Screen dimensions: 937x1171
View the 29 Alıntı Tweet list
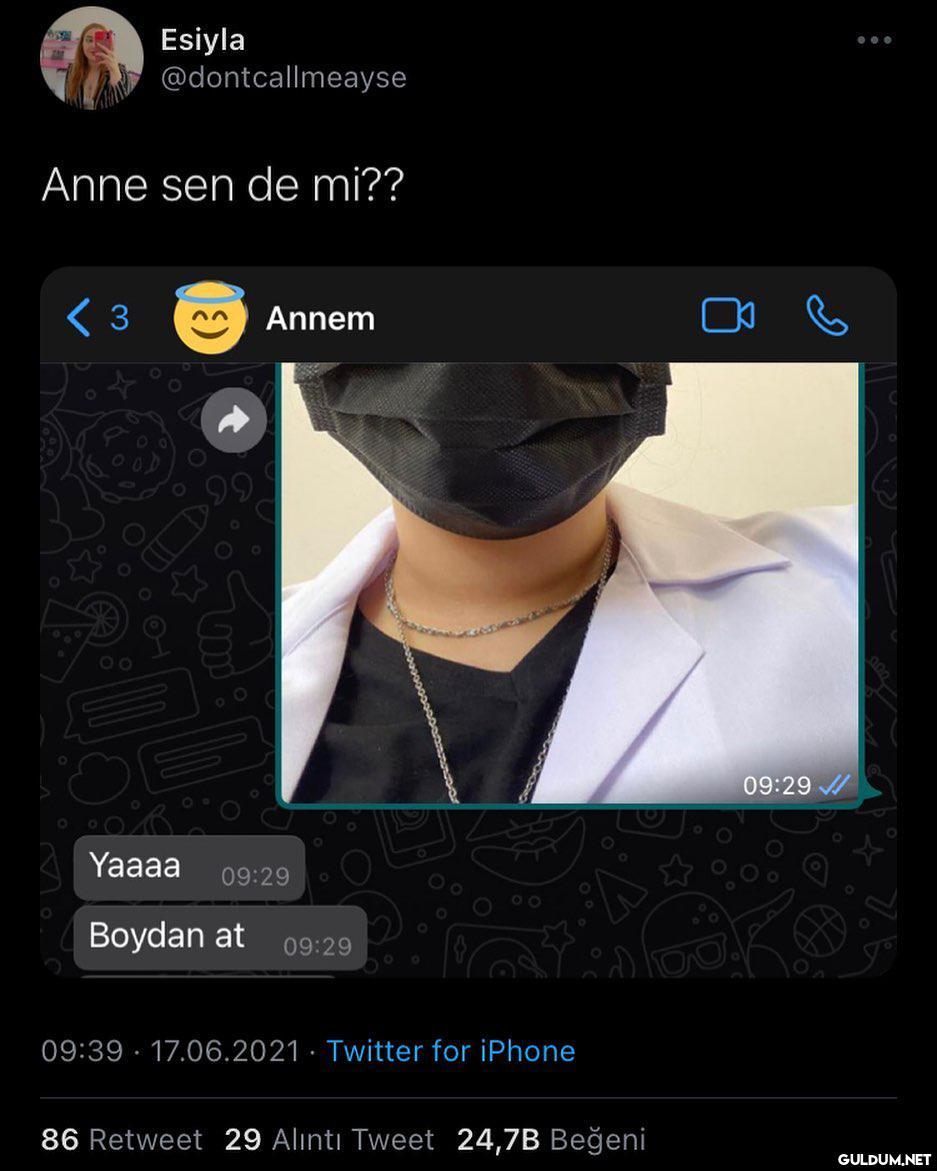[329, 1139]
